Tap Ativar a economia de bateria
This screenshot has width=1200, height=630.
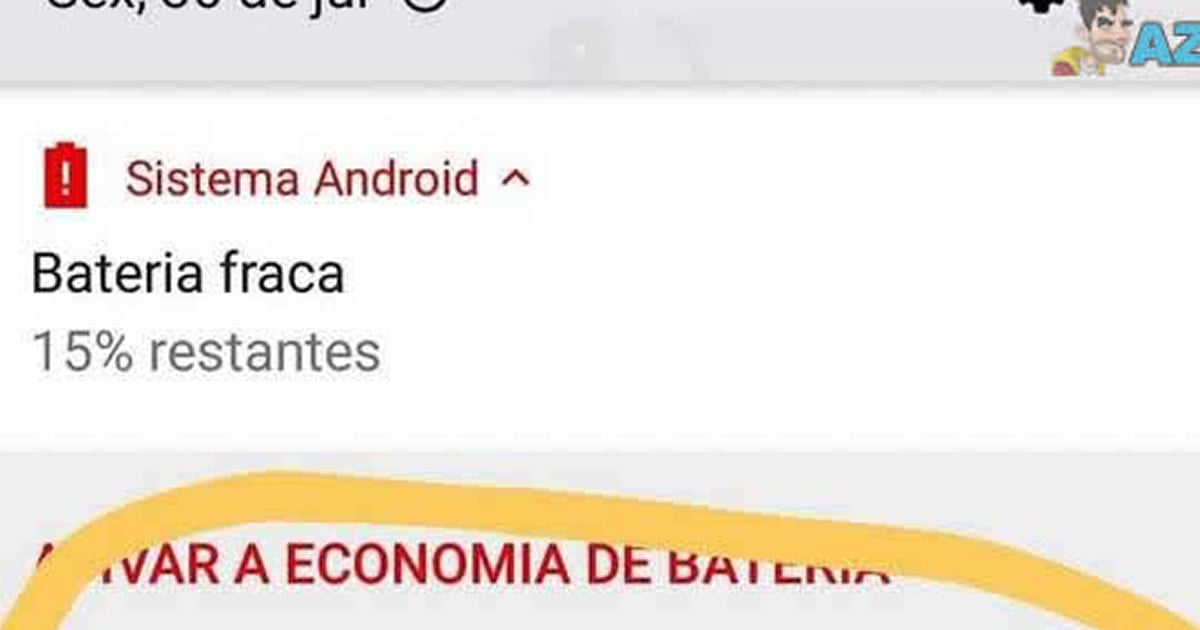pos(460,566)
